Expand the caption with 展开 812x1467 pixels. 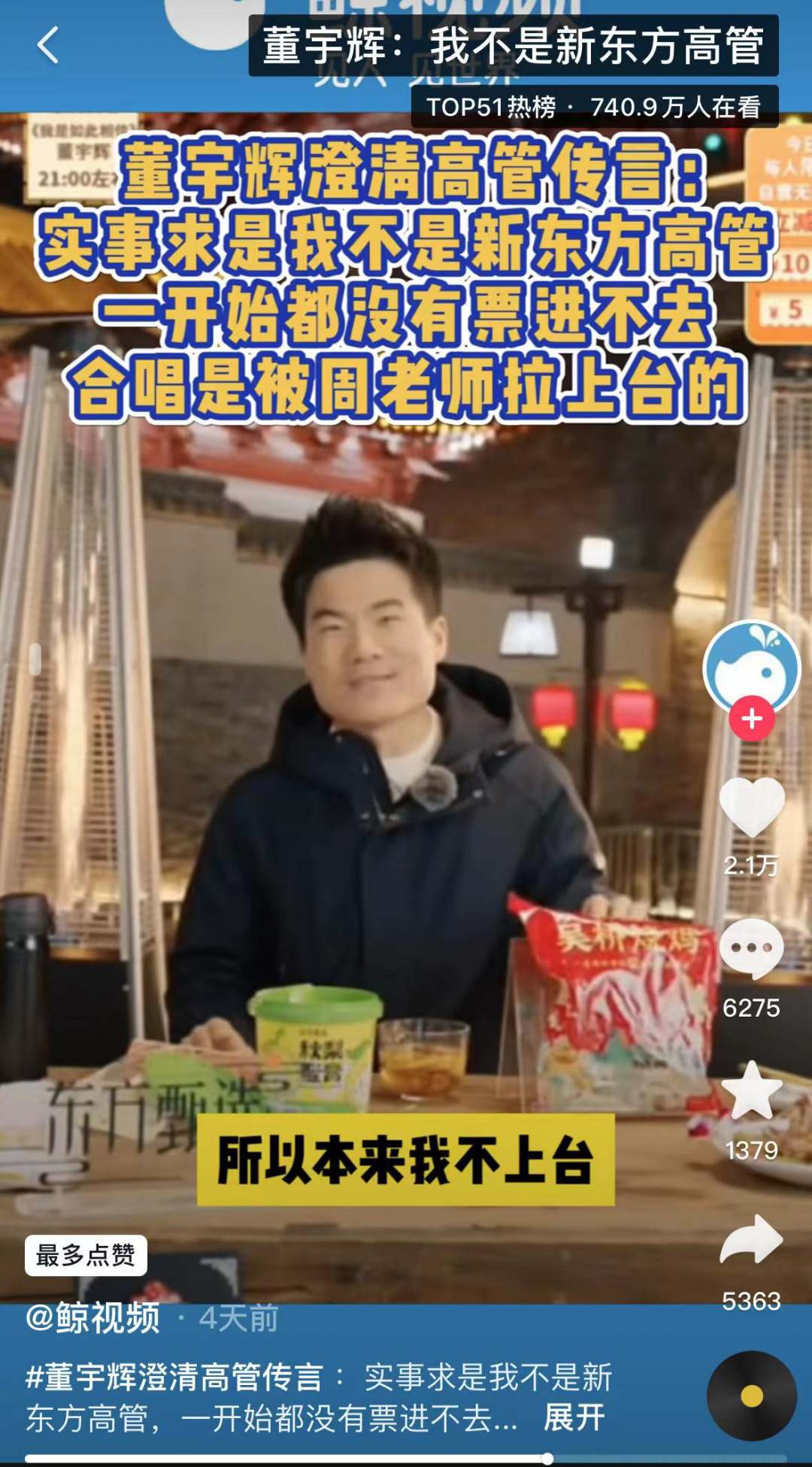tap(574, 1418)
